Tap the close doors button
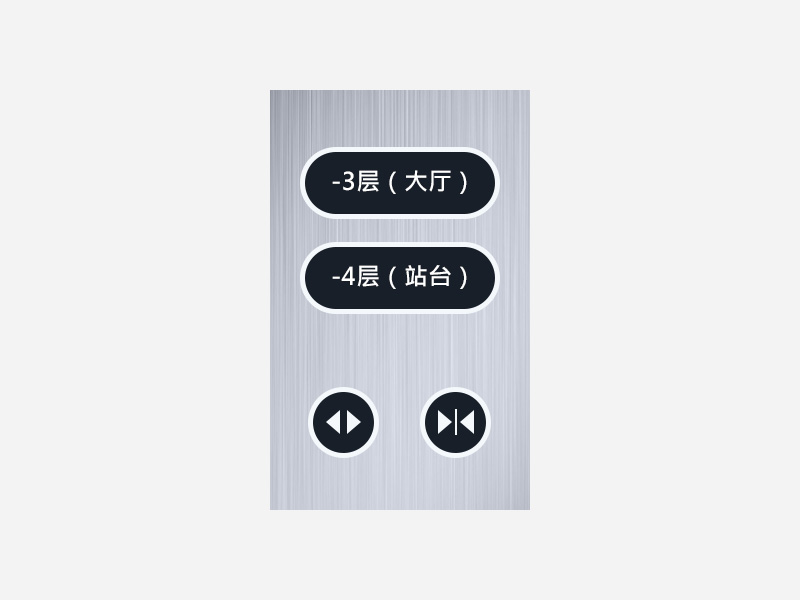This screenshot has height=600, width=800. coord(455,422)
